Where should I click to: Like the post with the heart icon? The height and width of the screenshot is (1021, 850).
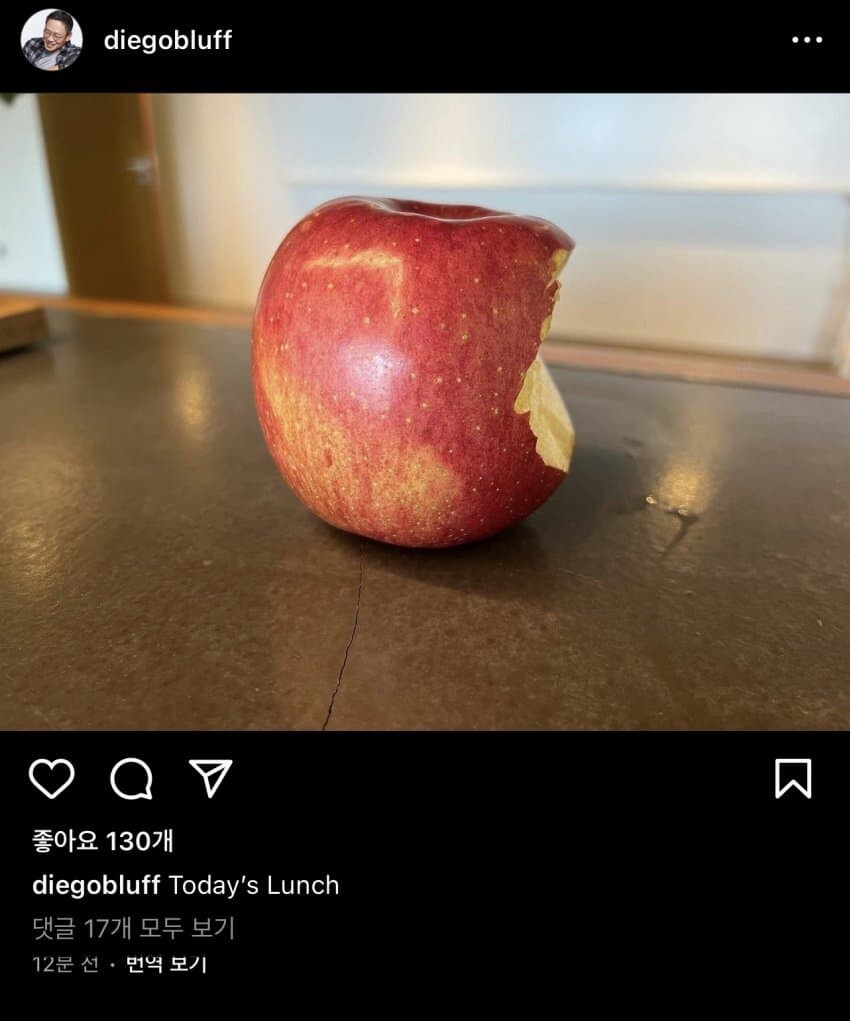tap(51, 778)
